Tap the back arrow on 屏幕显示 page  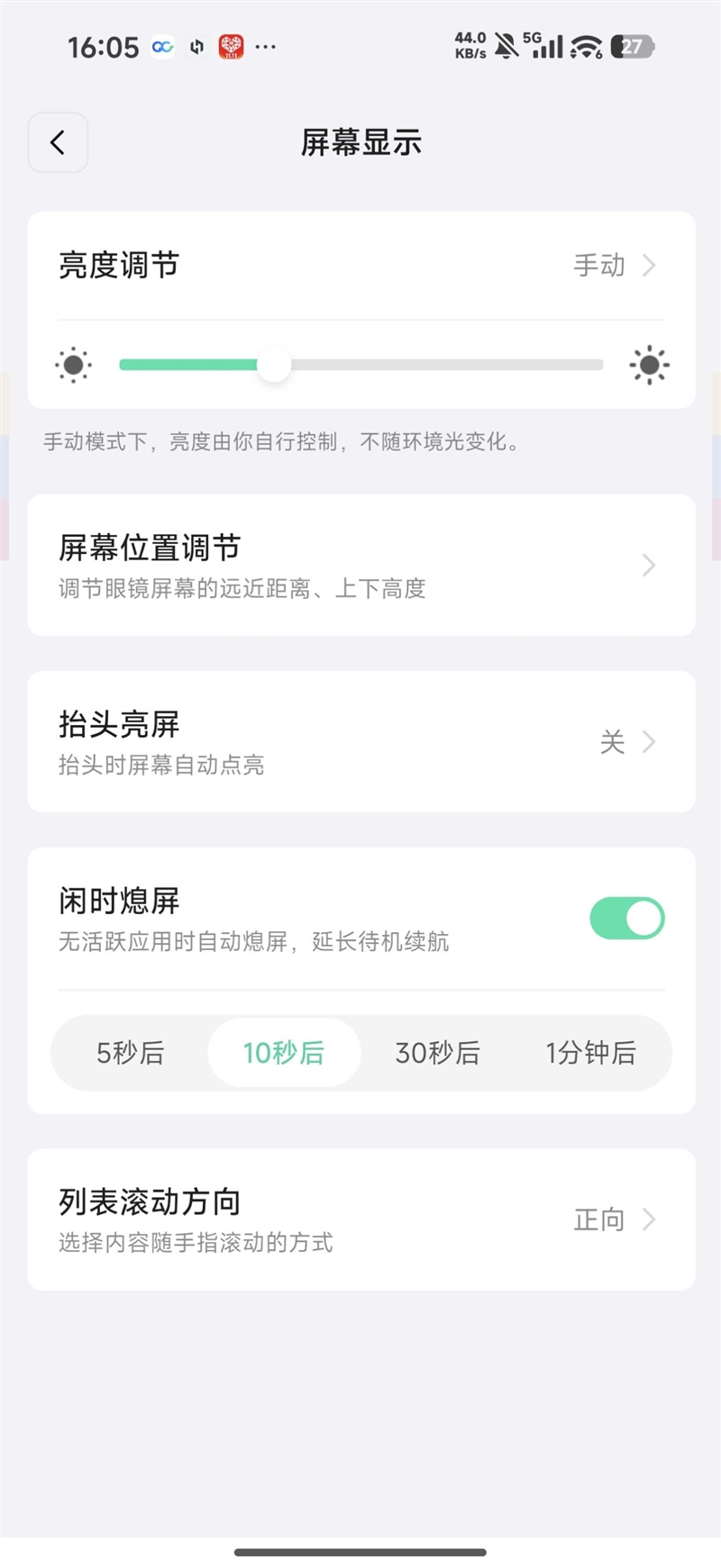(58, 142)
